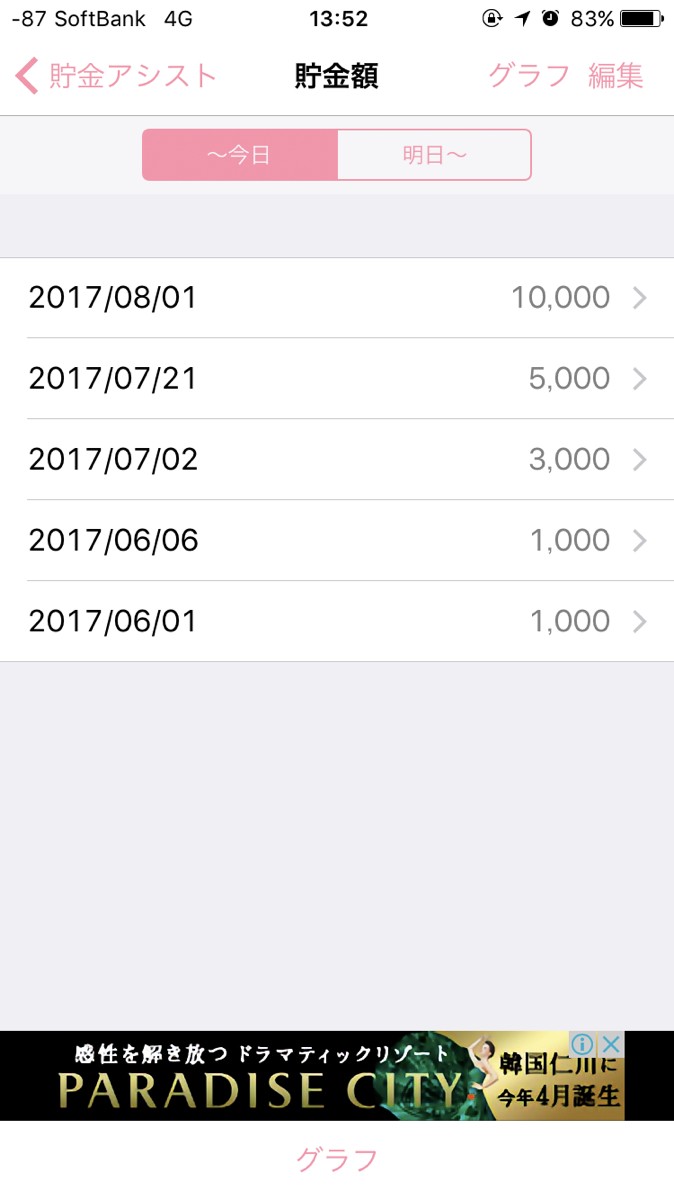Tap the グラフ button at the bottom
Screen dimensions: 674x1200
coord(337,1160)
